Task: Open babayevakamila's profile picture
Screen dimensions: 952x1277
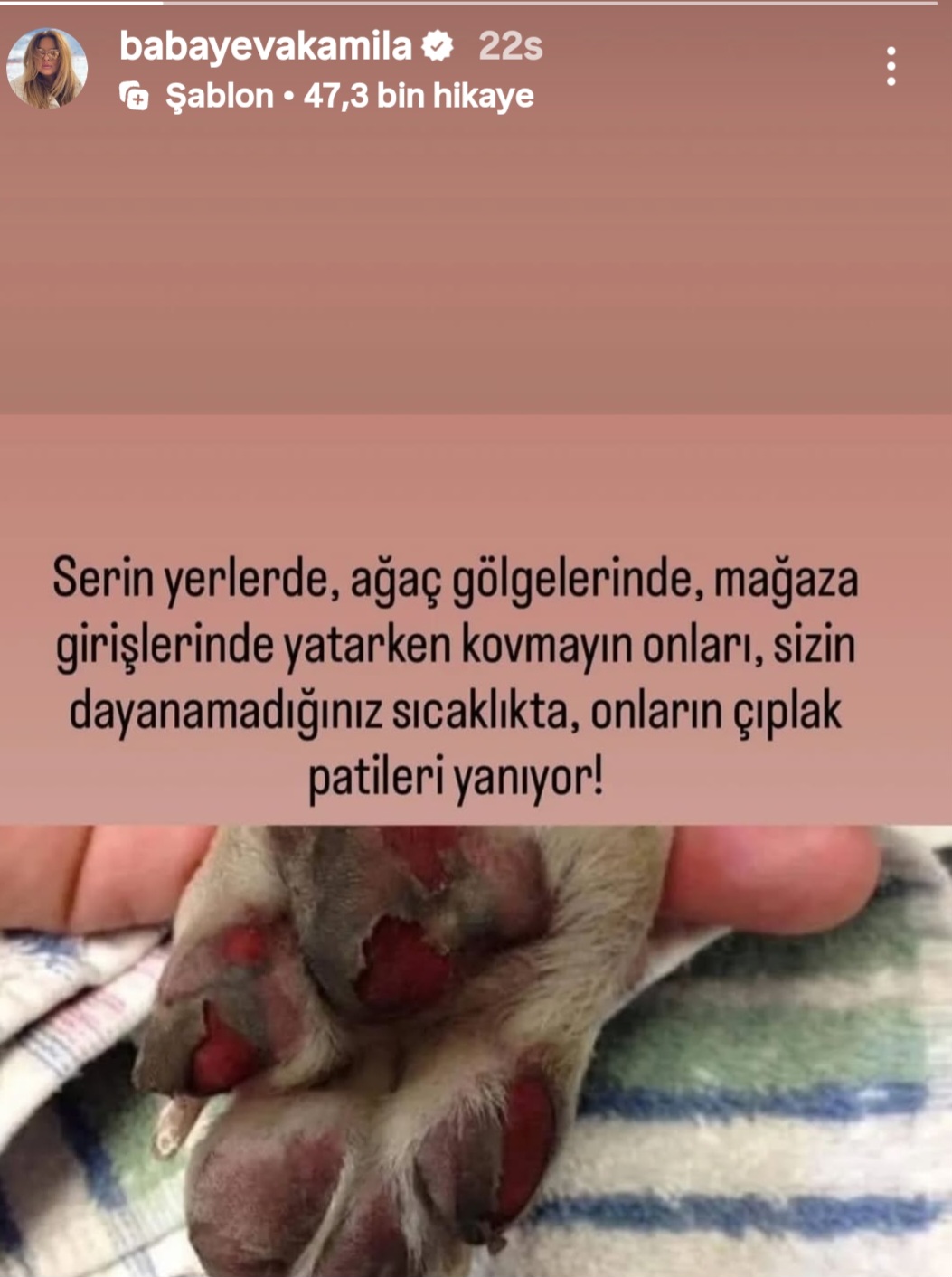Action: (x=47, y=68)
